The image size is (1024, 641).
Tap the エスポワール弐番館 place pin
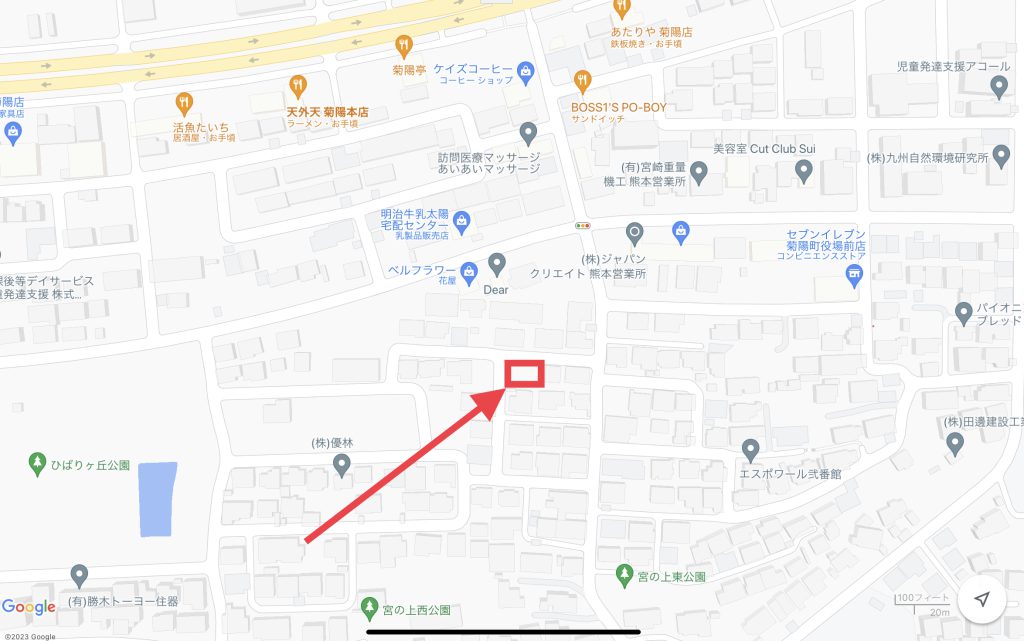(x=752, y=450)
